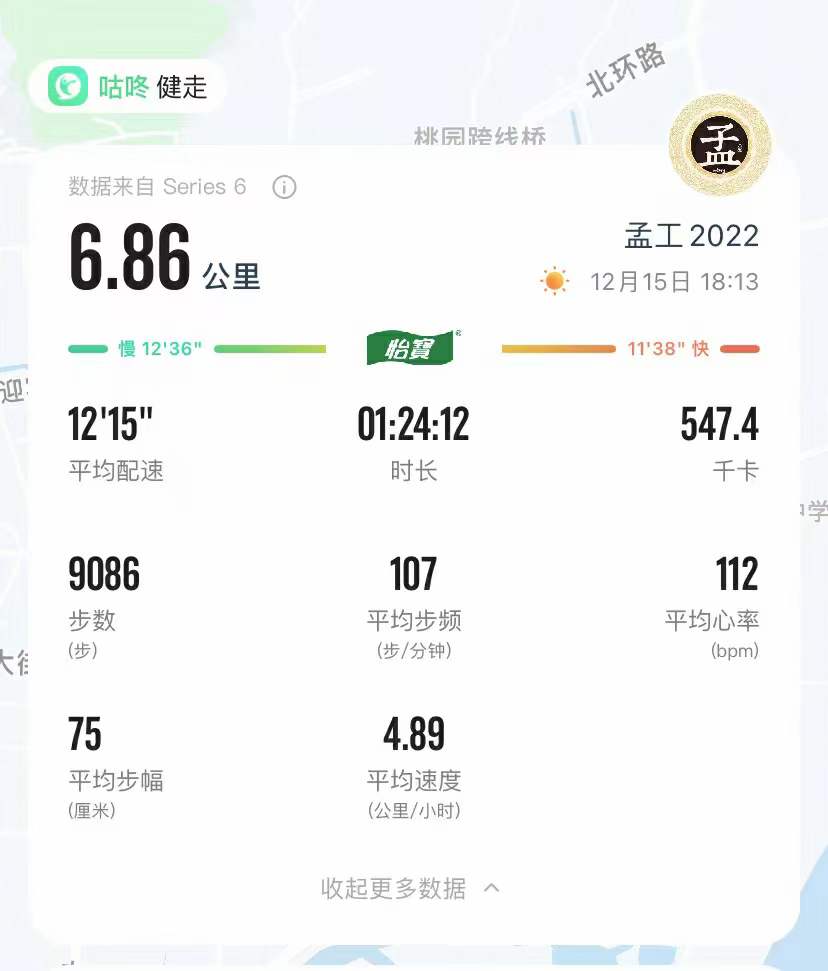
Task: Collapse the extra data with 收起更多数据
Action: [410, 888]
